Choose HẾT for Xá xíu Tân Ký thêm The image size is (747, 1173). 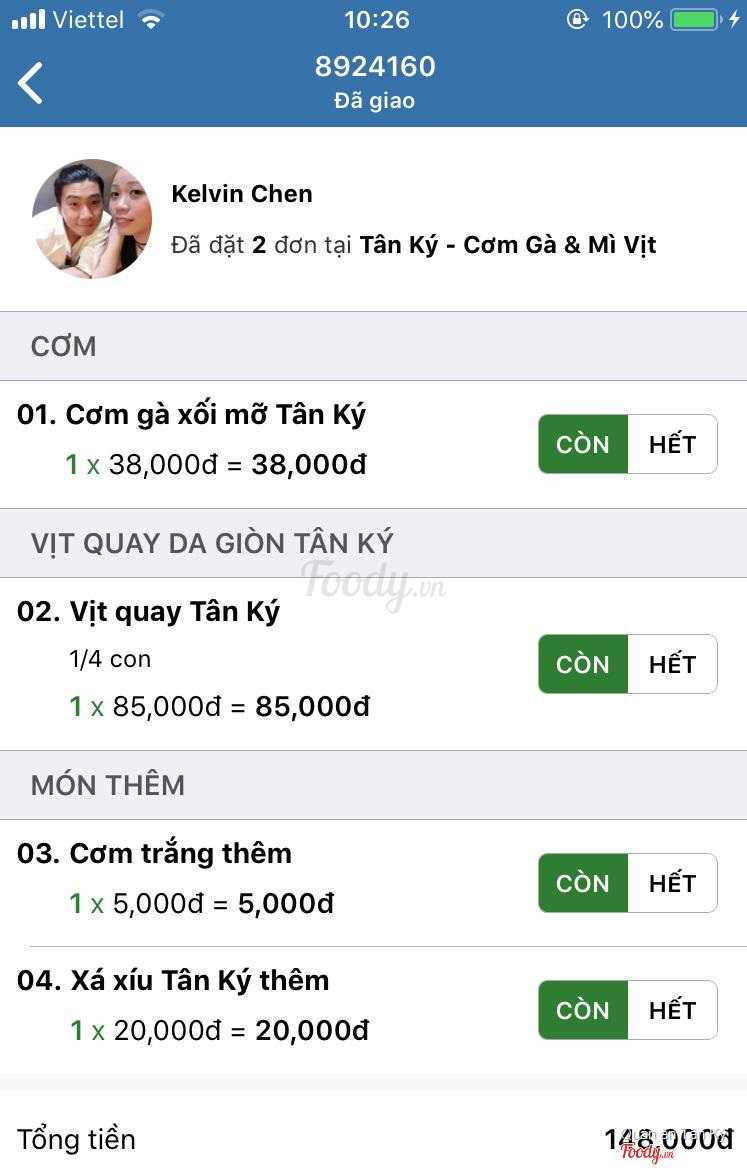[x=672, y=1010]
